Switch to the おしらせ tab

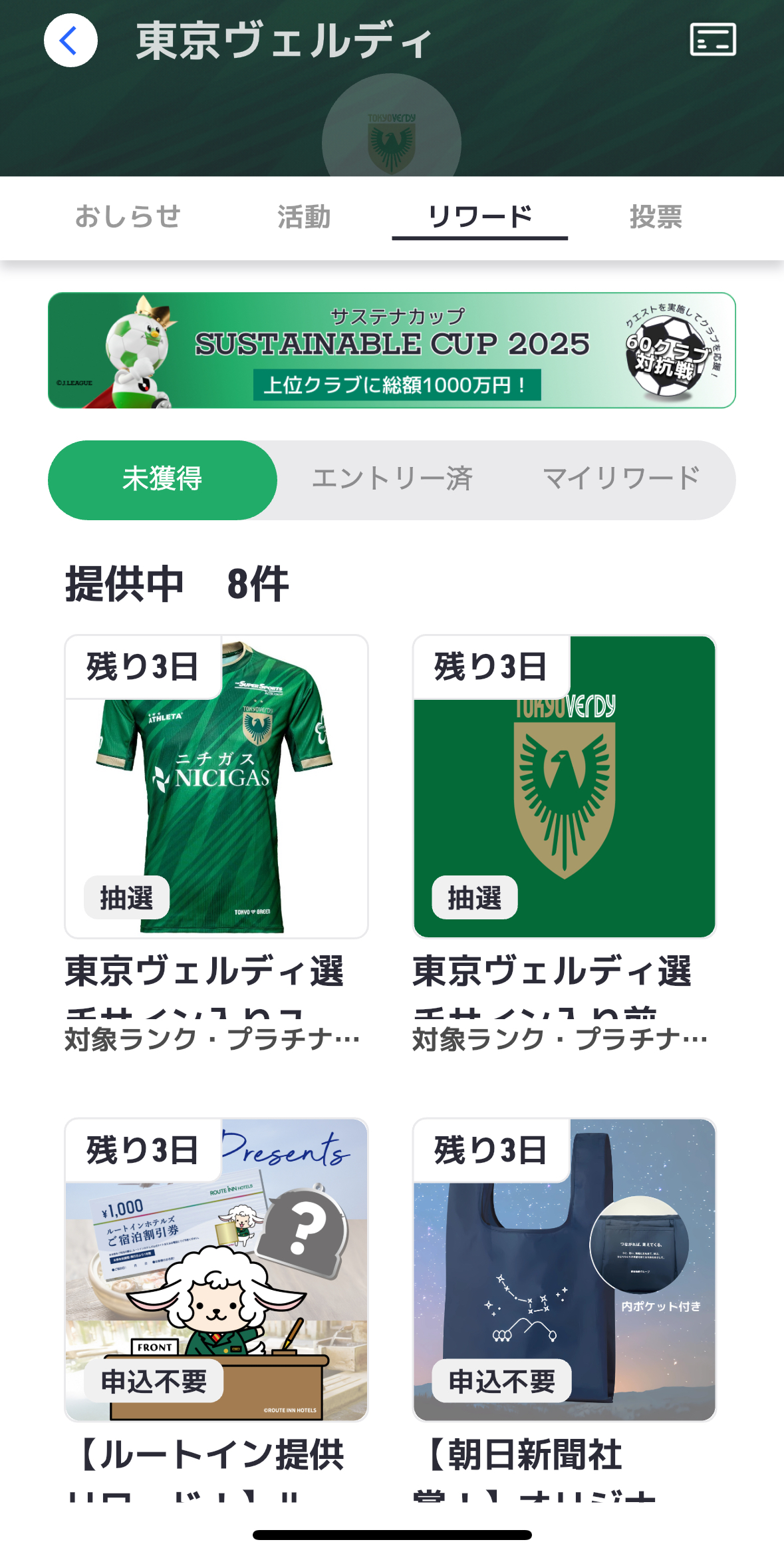click(x=128, y=217)
